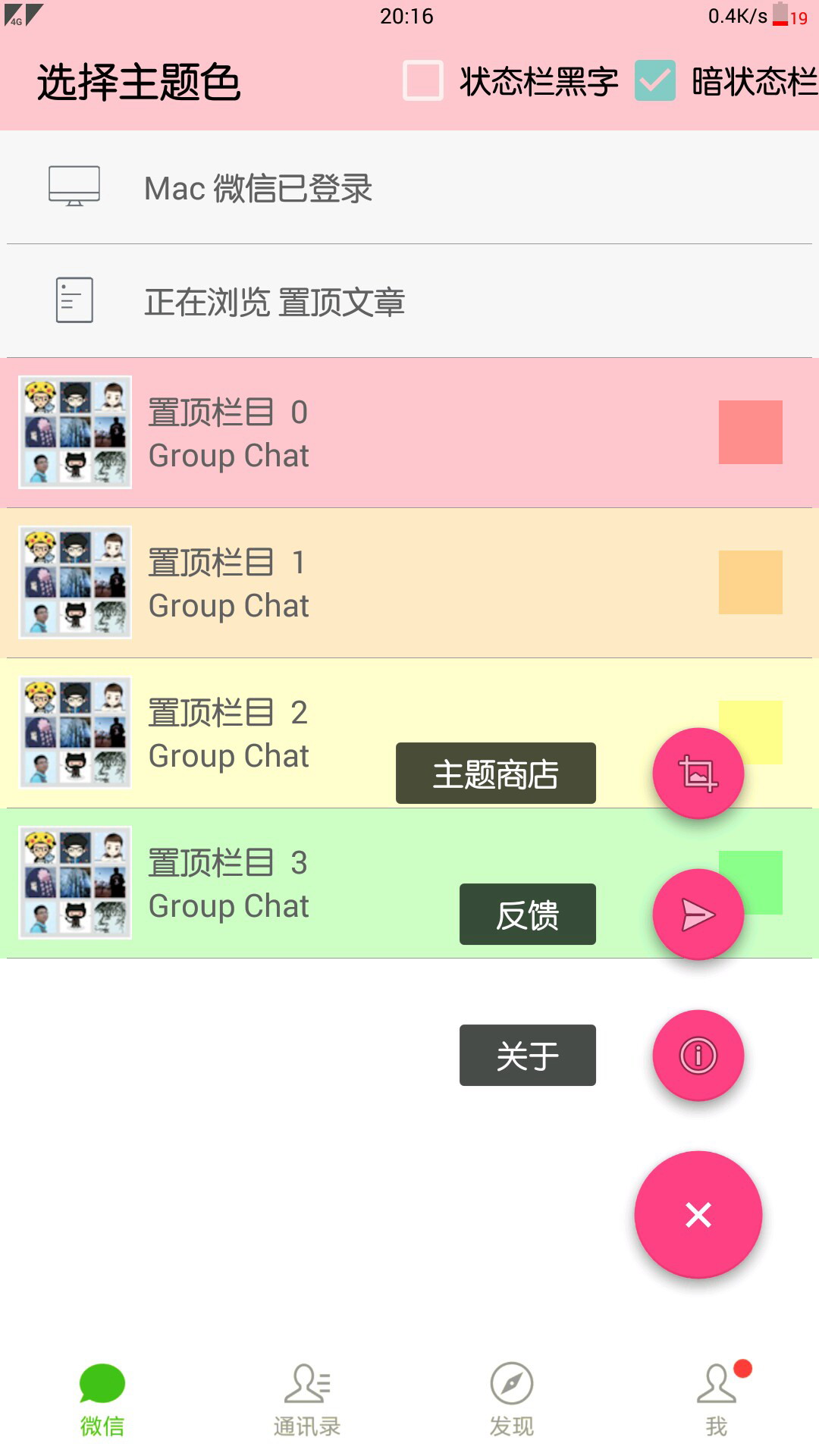The width and height of the screenshot is (819, 1456).
Task: Toggle dark status bar option off
Action: (655, 79)
